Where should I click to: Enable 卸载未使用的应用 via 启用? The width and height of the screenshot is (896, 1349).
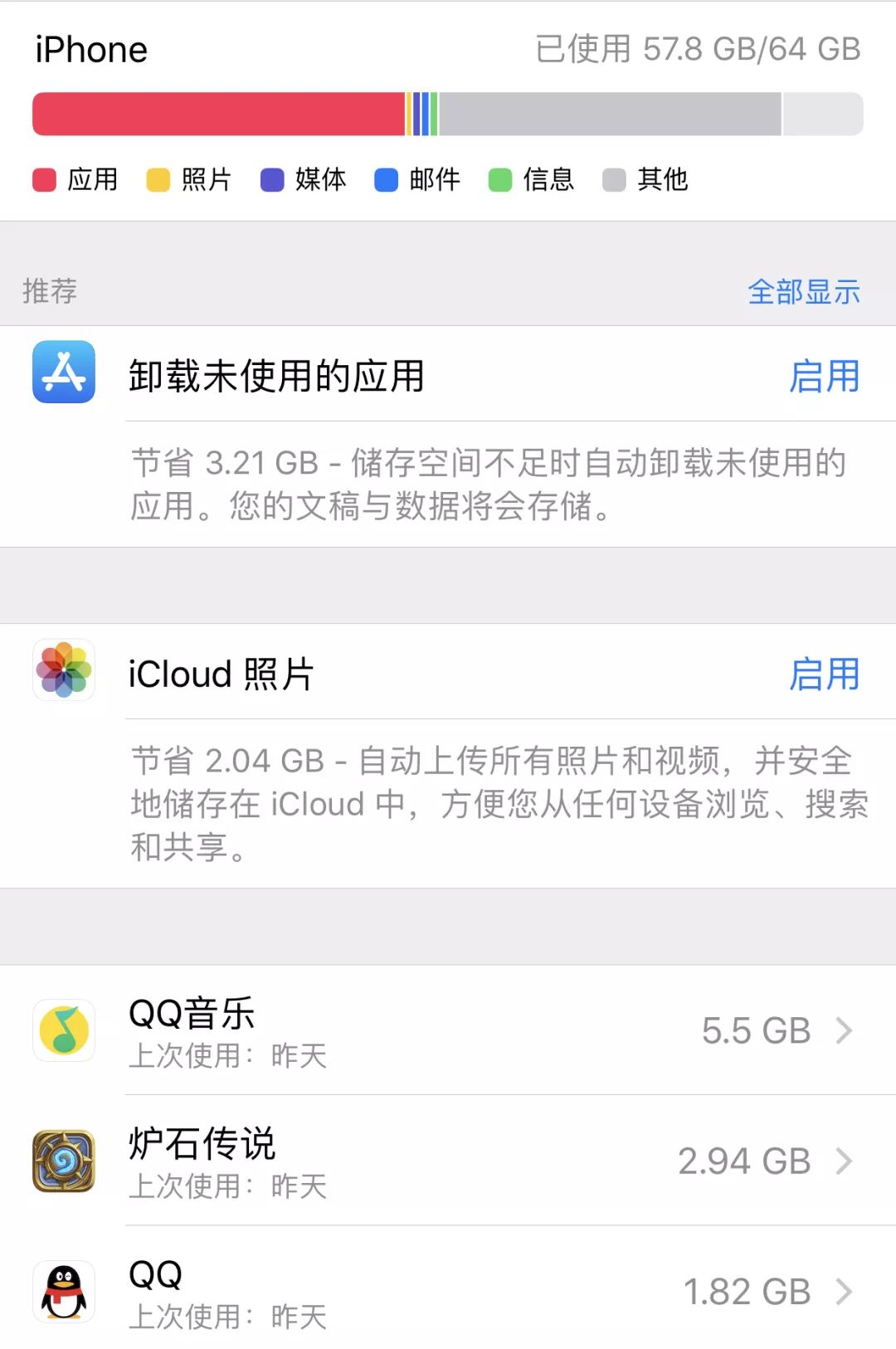click(x=825, y=377)
